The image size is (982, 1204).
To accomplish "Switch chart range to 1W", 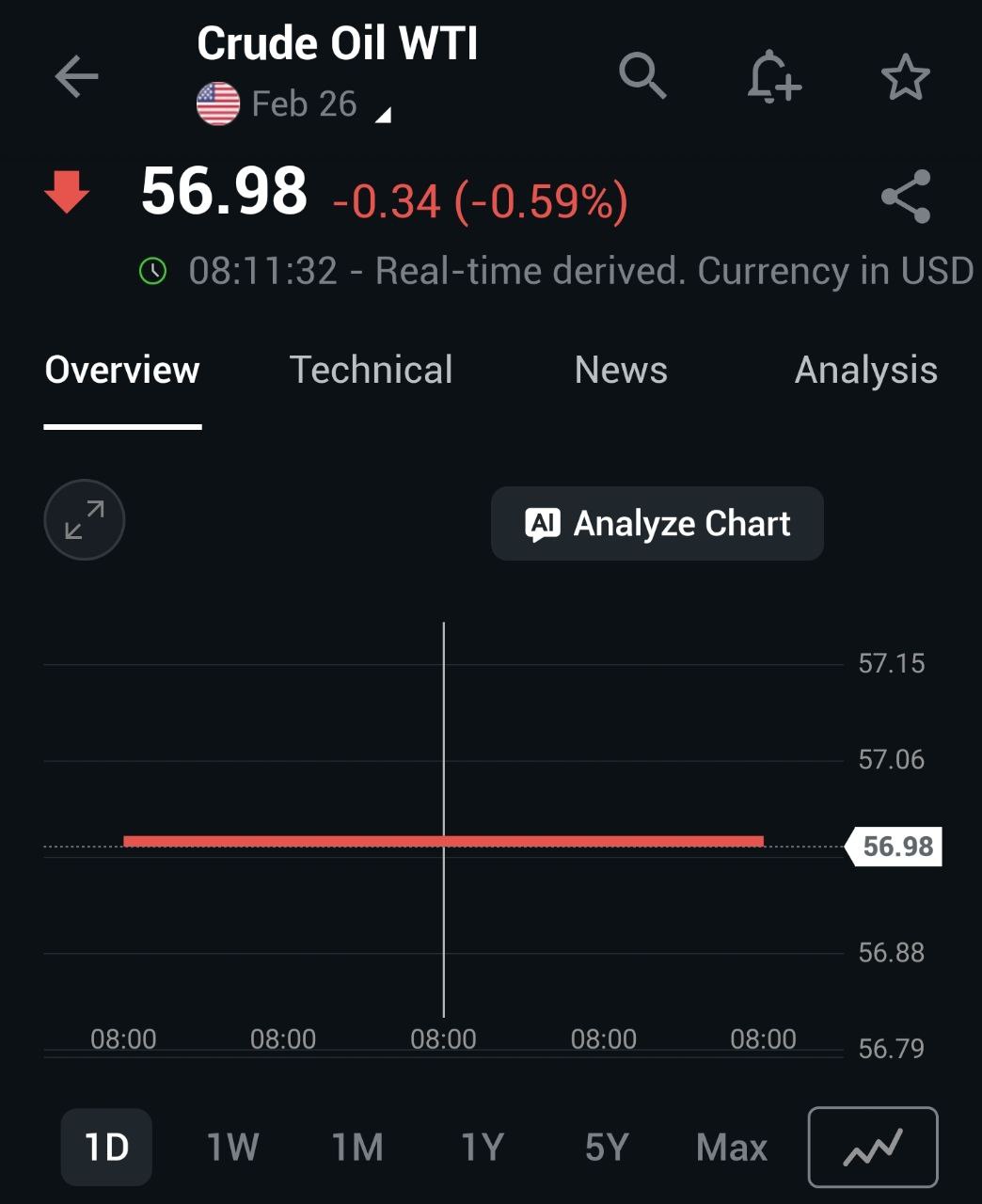I will click(232, 1147).
